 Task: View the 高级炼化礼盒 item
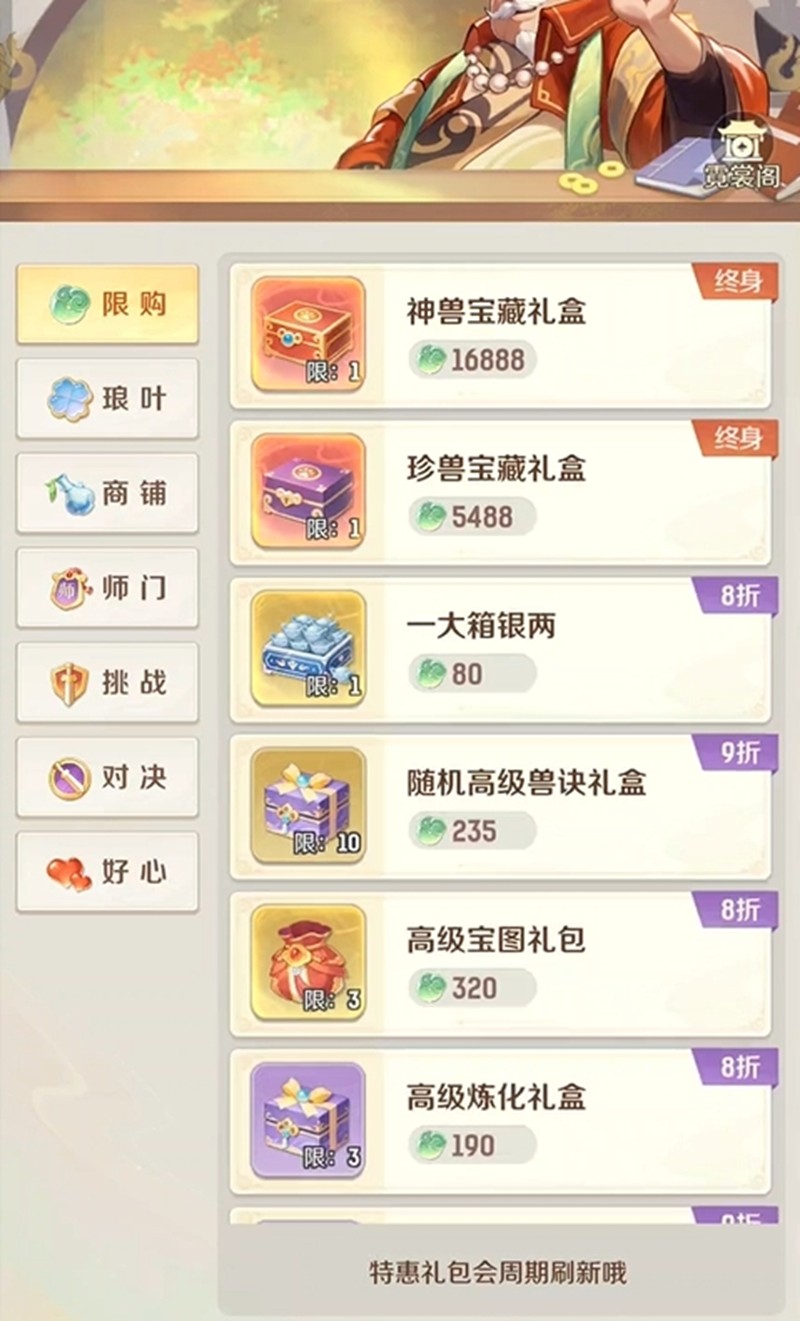[x=500, y=1120]
